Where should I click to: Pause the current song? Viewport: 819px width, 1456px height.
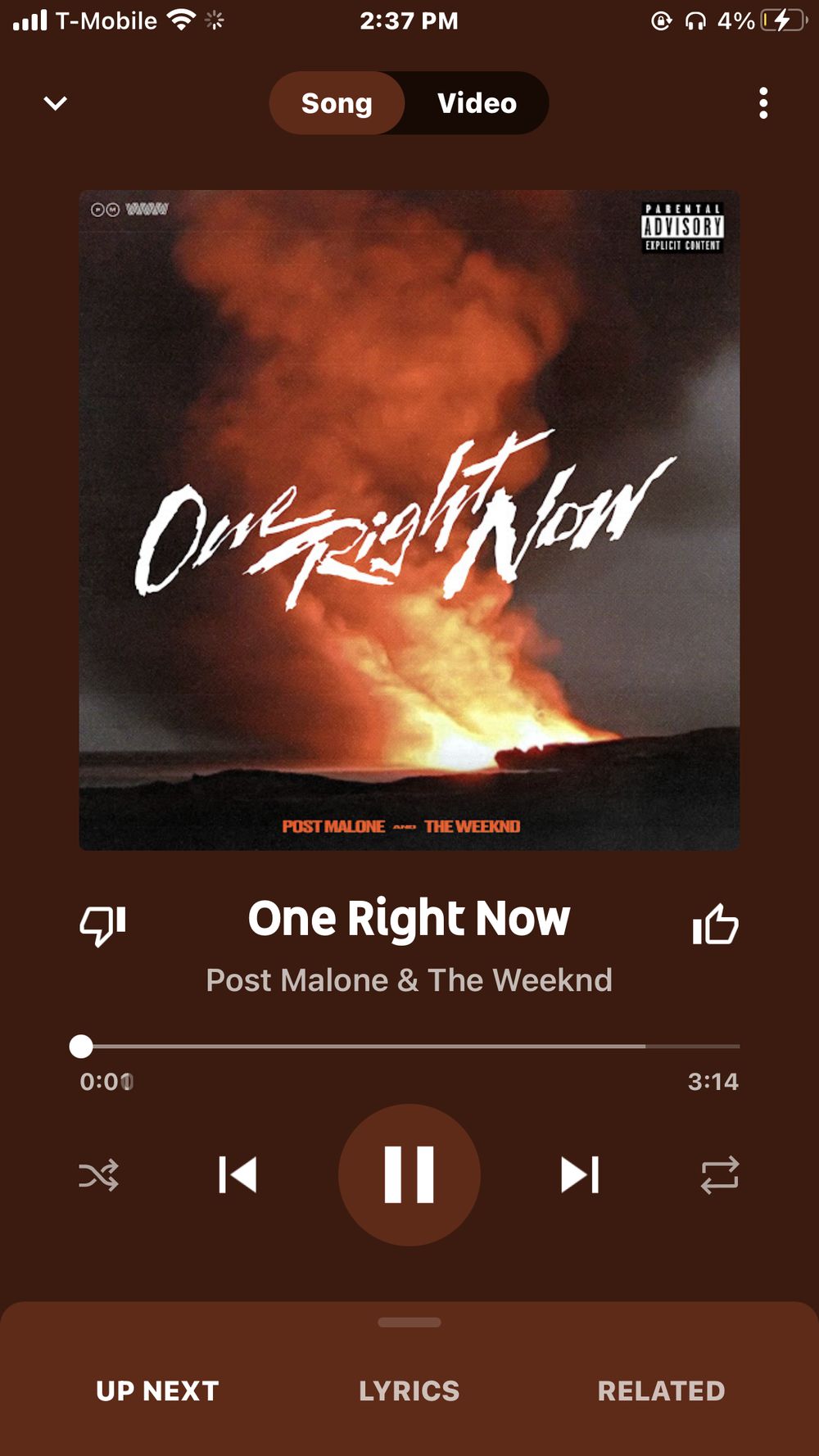pyautogui.click(x=409, y=1175)
